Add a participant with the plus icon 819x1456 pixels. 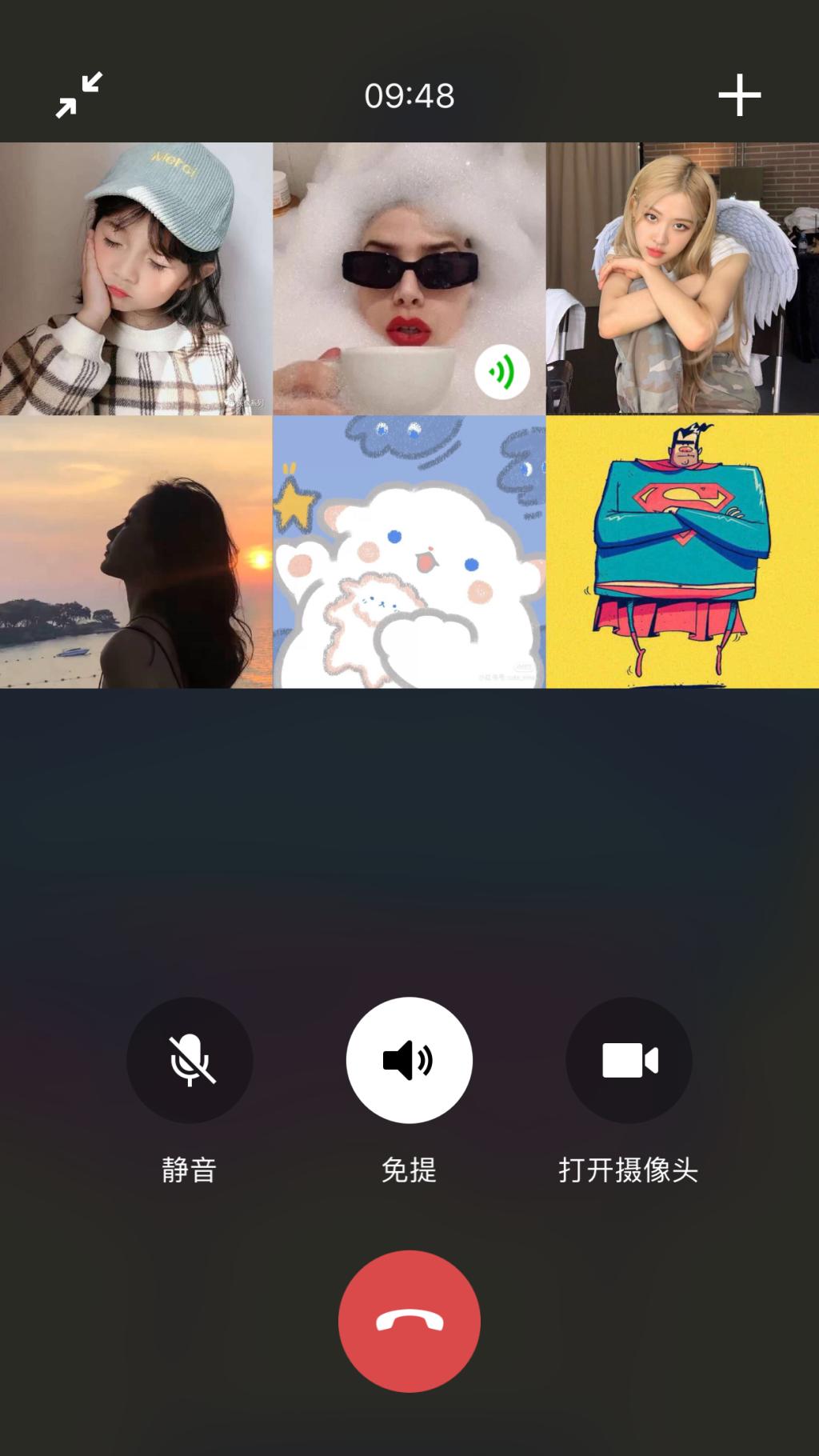739,95
